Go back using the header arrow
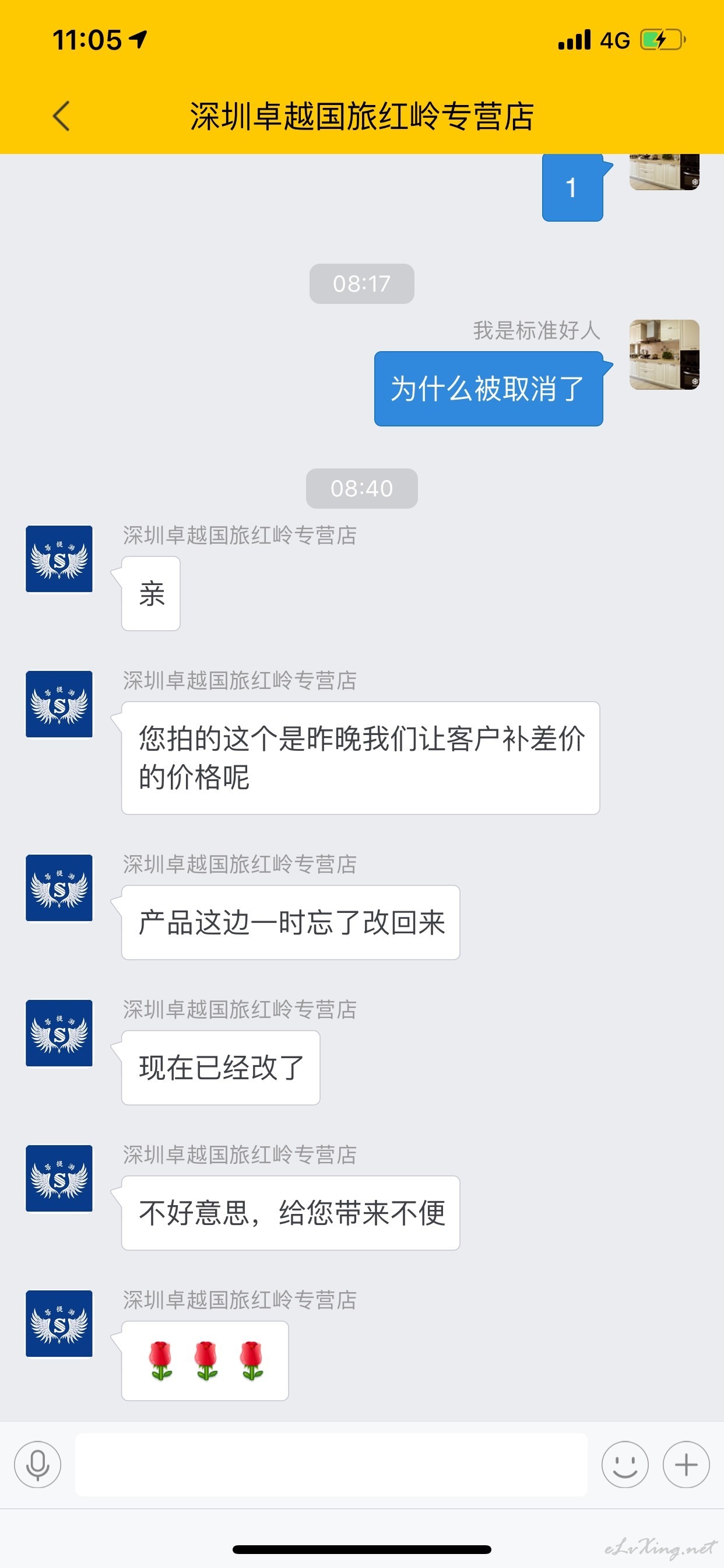Screen dimensions: 724x1568 coord(61,116)
